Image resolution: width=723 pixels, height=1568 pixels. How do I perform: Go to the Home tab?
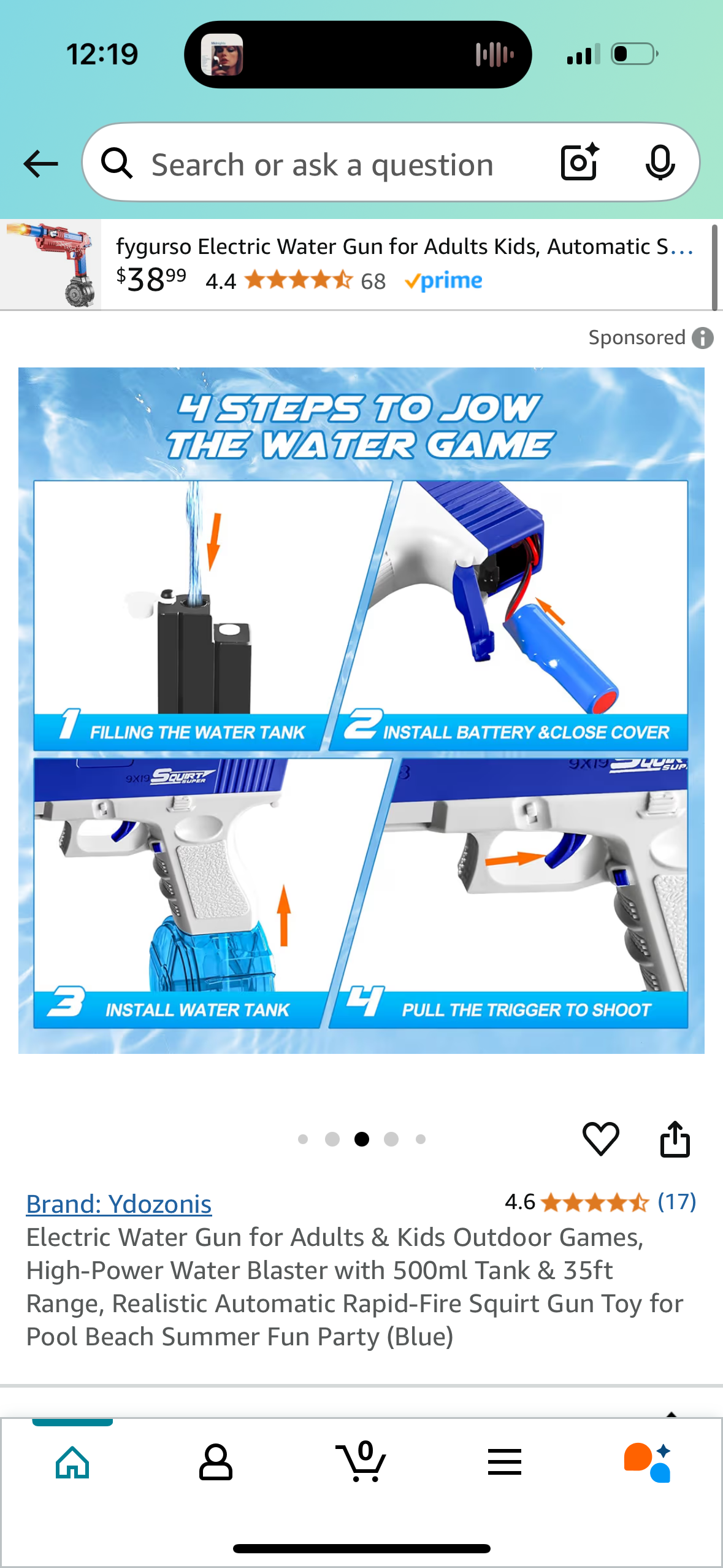[x=72, y=1462]
